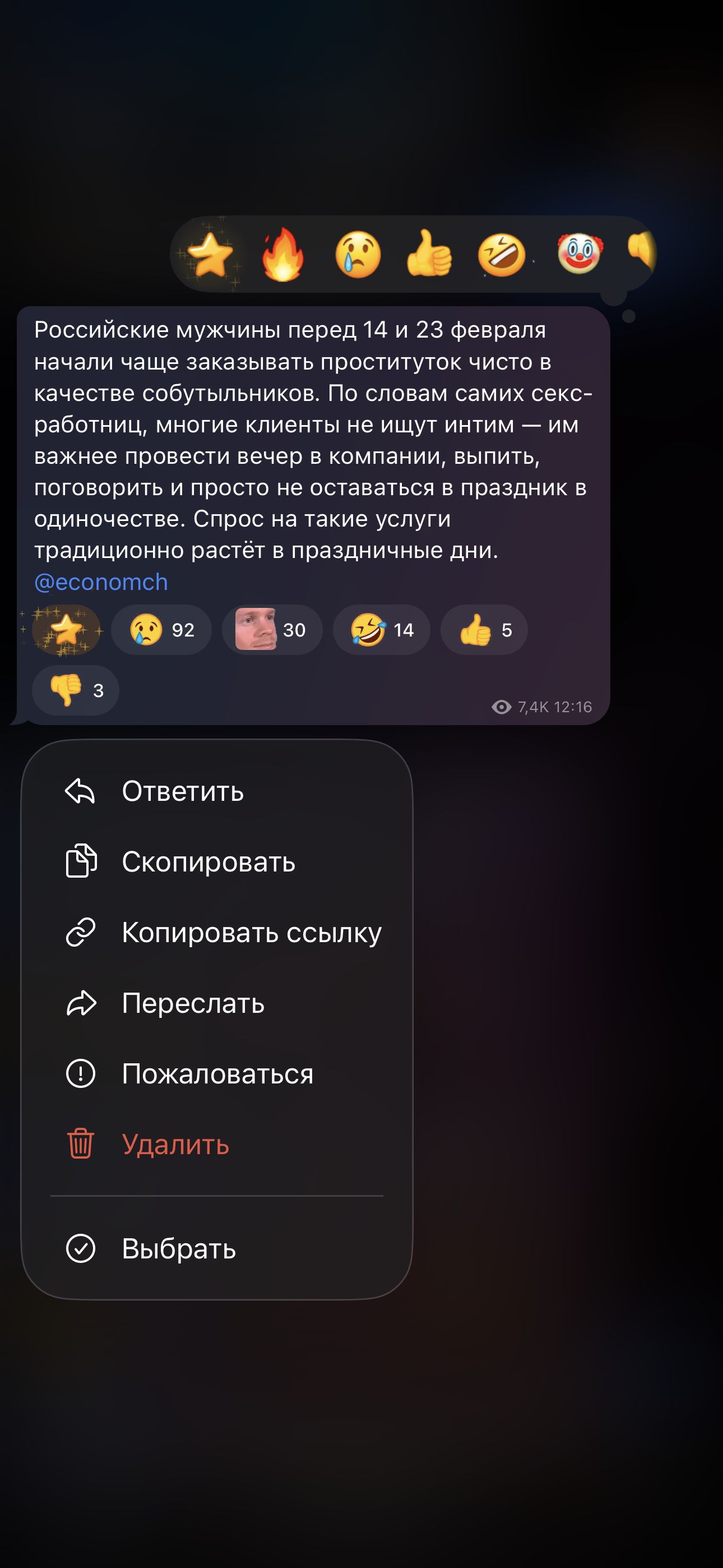Choose Ответить to reply to the message

(183, 791)
